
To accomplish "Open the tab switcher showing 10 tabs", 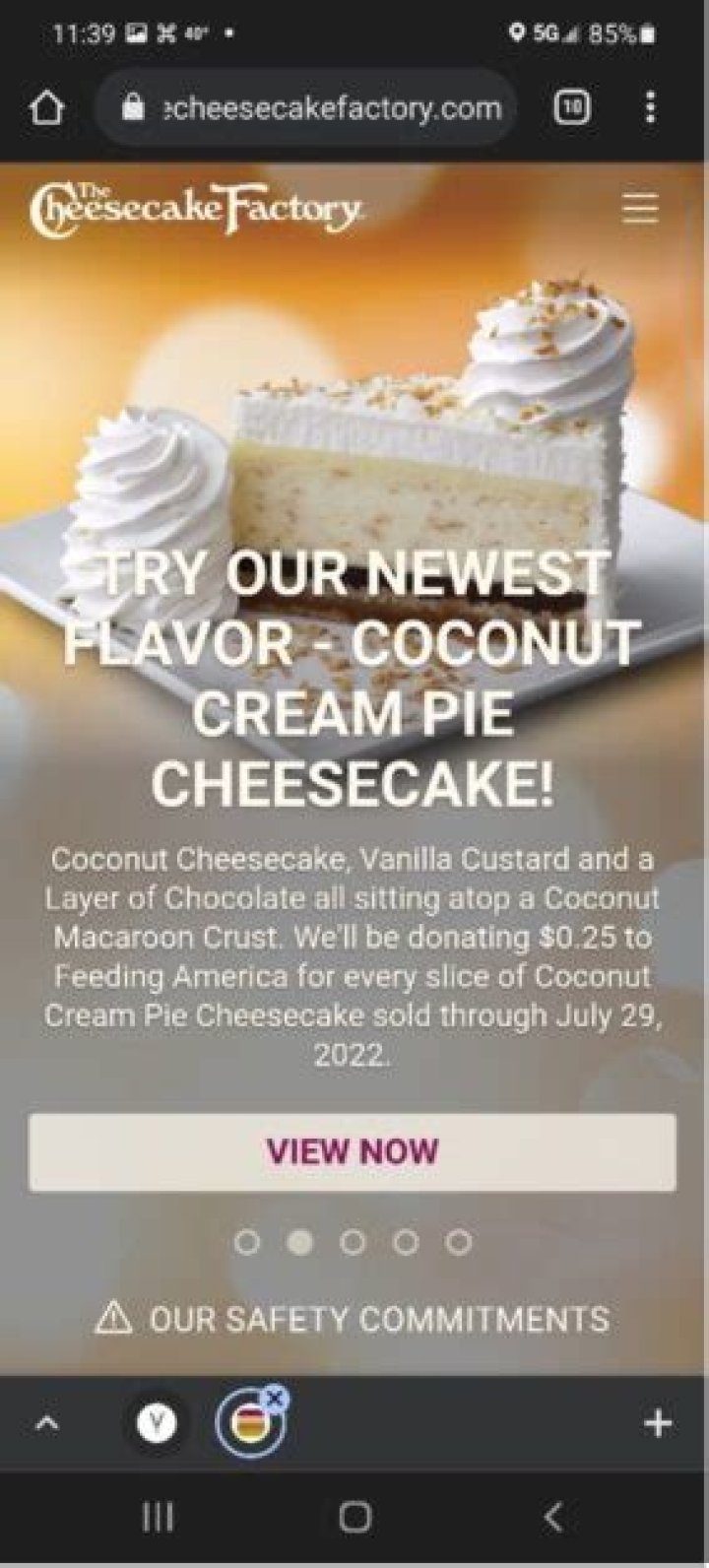I will (572, 107).
